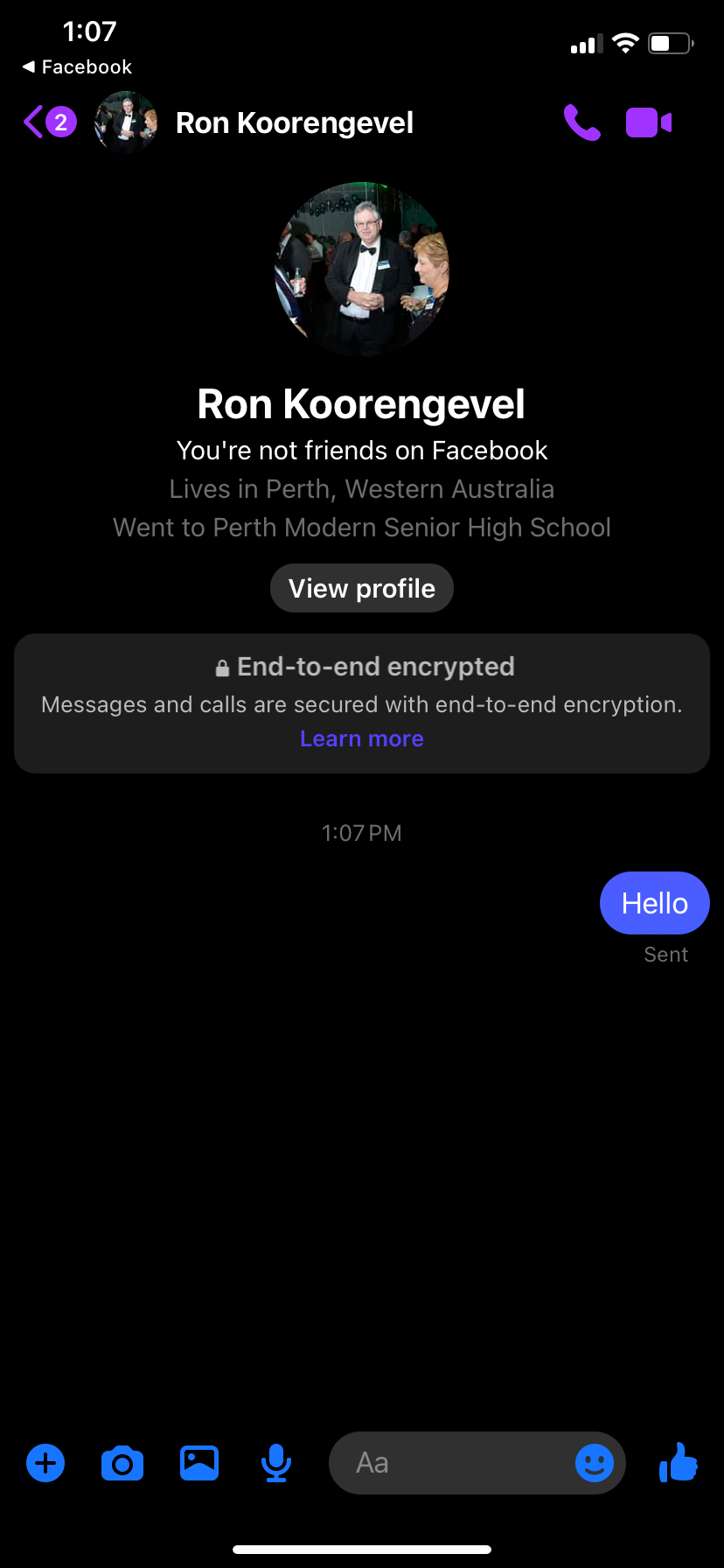Record a voice message with the microphone
Image resolution: width=724 pixels, height=1568 pixels.
click(x=276, y=1463)
